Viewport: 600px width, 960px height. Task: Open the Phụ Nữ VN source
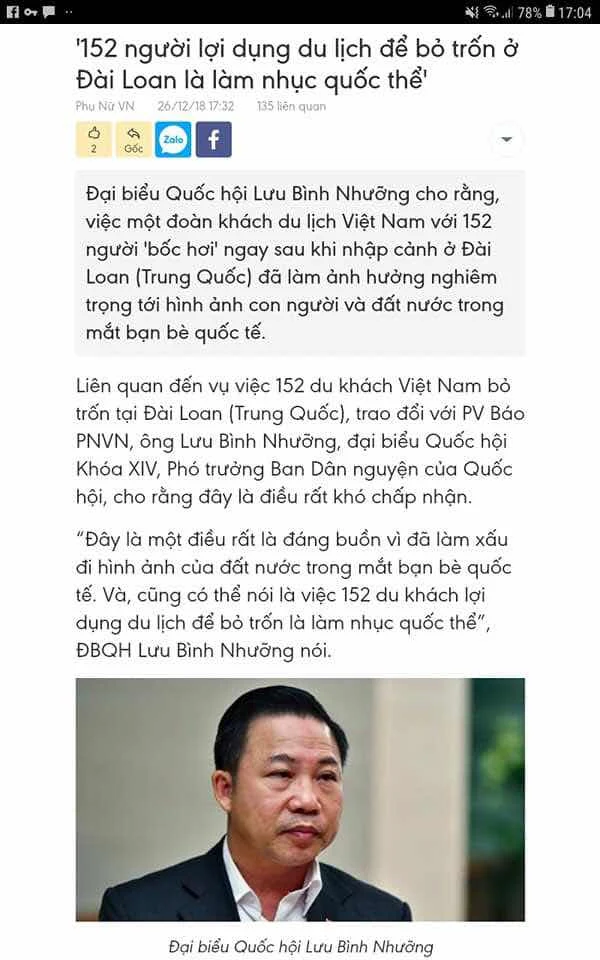[105, 106]
